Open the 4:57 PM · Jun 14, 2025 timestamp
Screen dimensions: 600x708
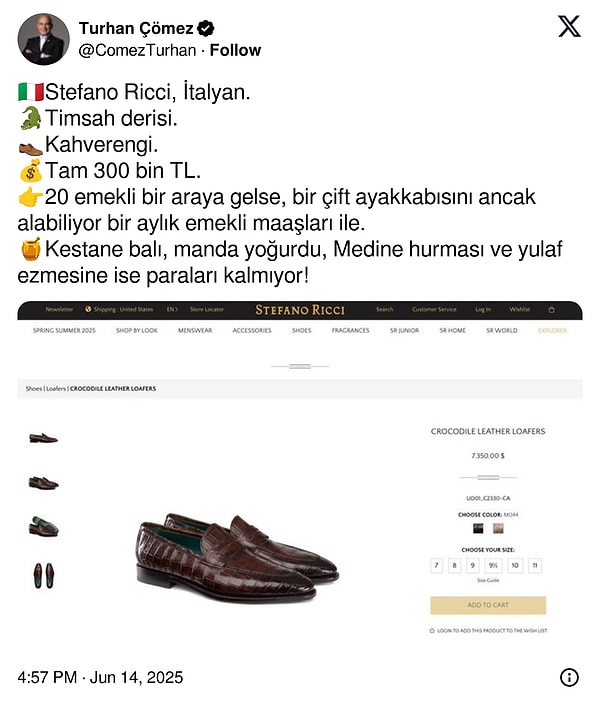click(100, 677)
